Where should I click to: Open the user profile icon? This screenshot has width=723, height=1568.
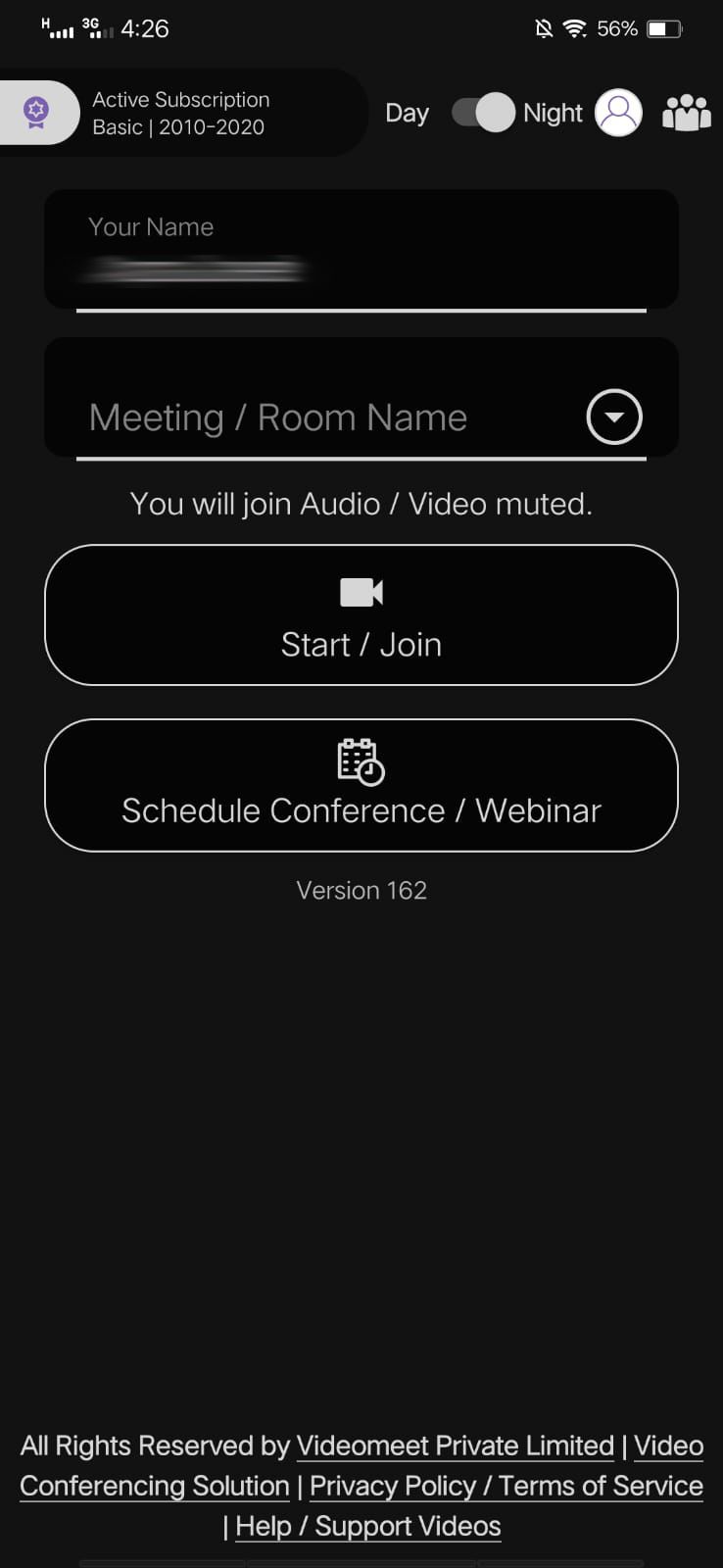point(618,113)
